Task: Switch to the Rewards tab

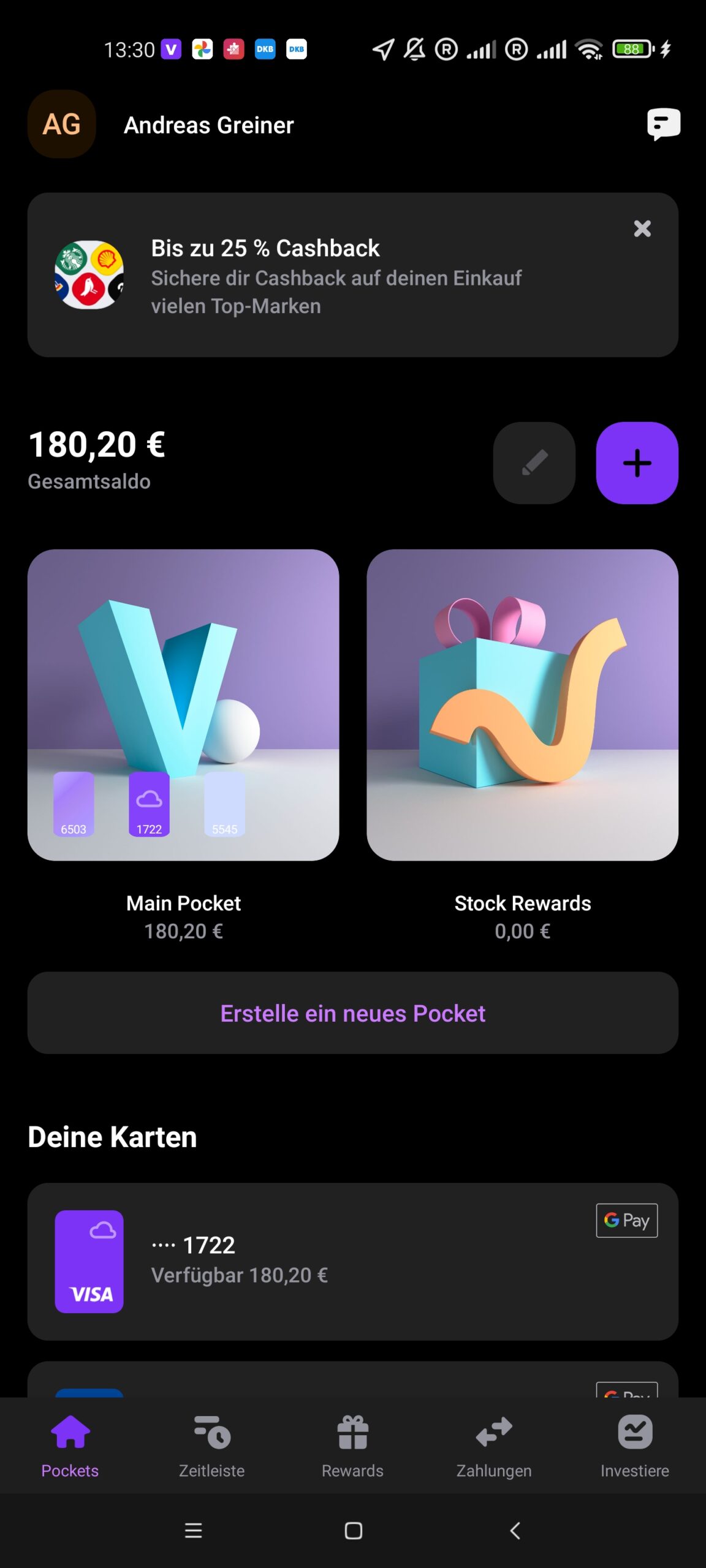Action: 353,1445
